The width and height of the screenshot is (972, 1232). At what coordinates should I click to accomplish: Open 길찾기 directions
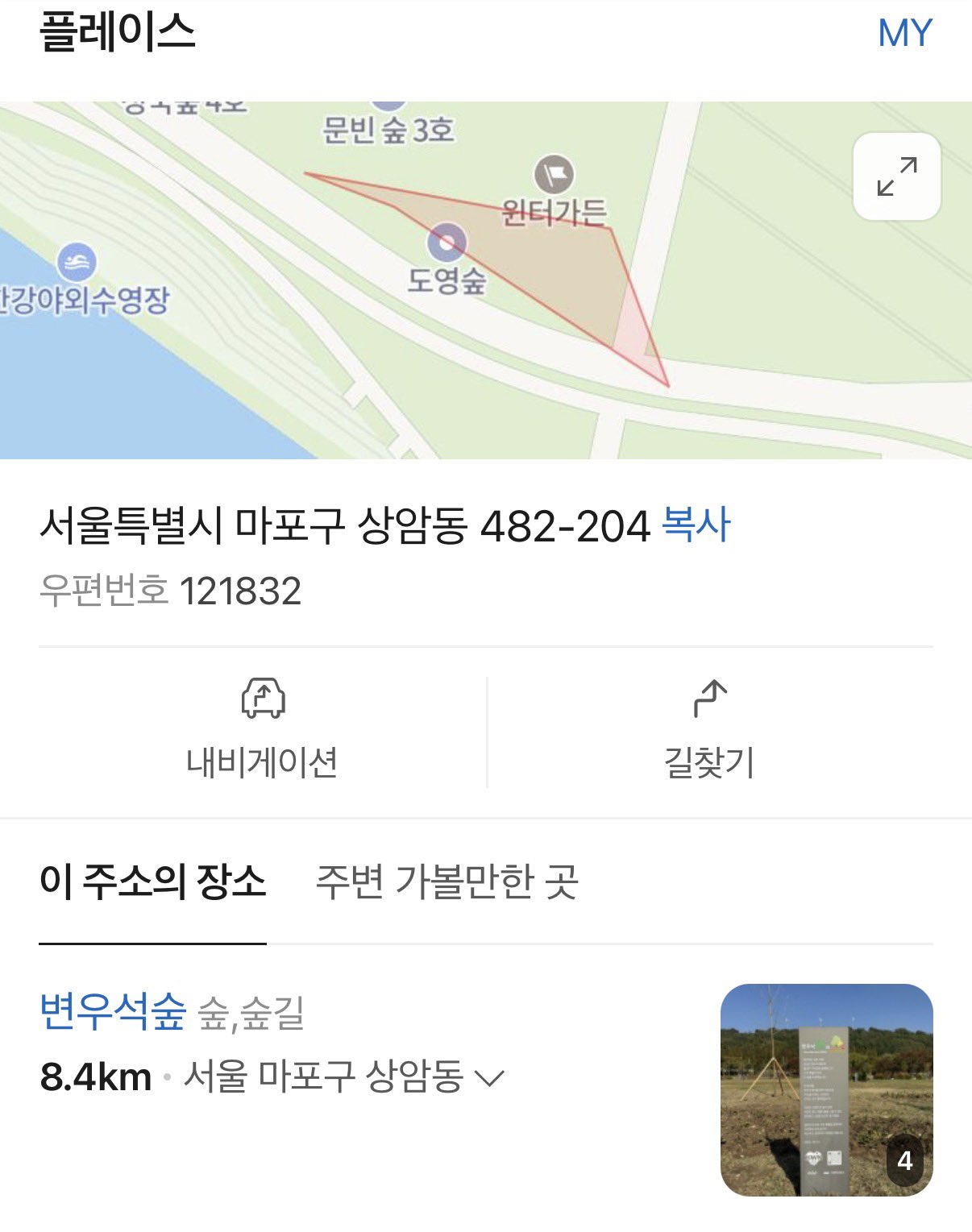pyautogui.click(x=709, y=731)
